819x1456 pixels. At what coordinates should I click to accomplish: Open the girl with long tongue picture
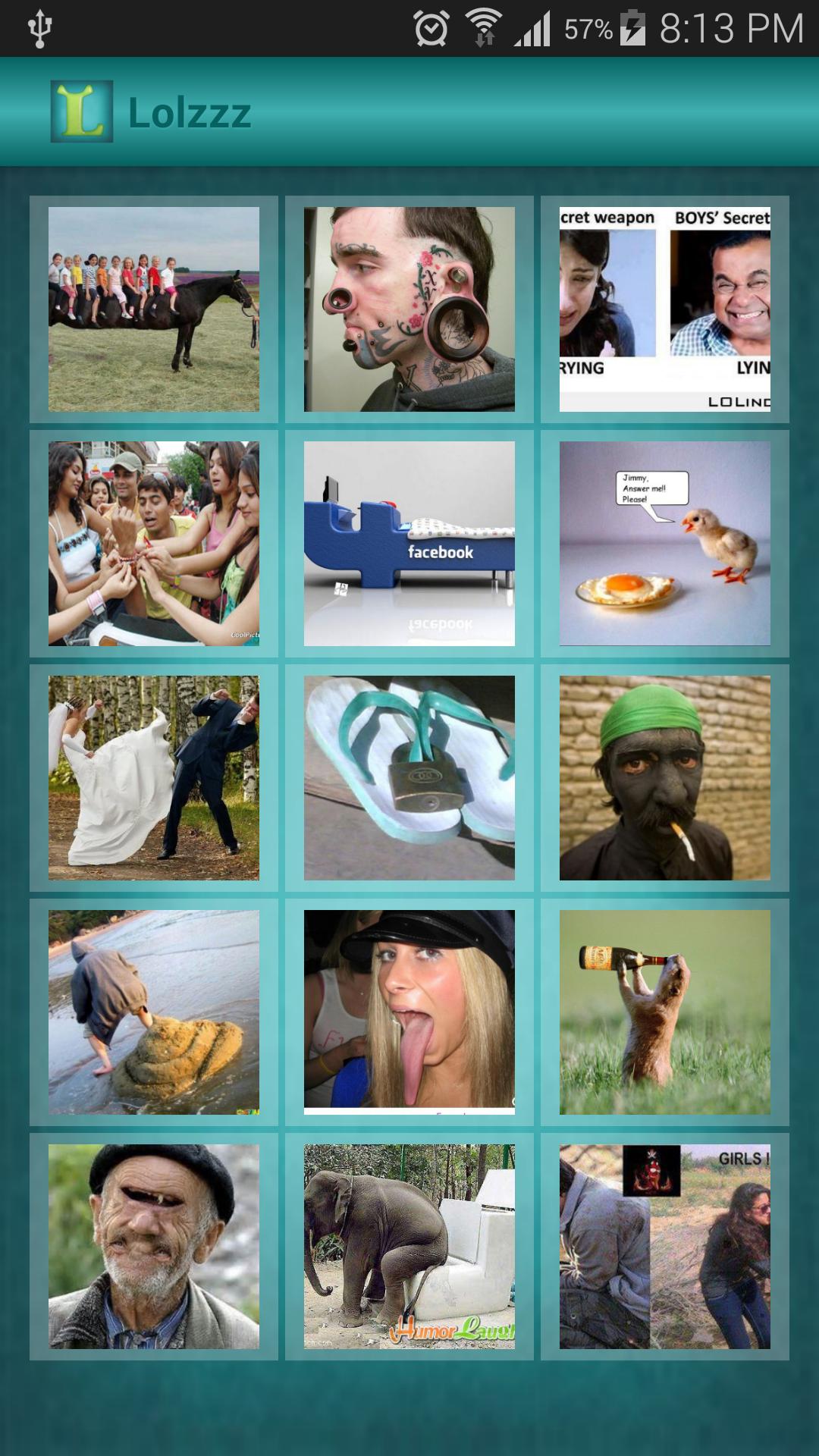click(x=409, y=1012)
